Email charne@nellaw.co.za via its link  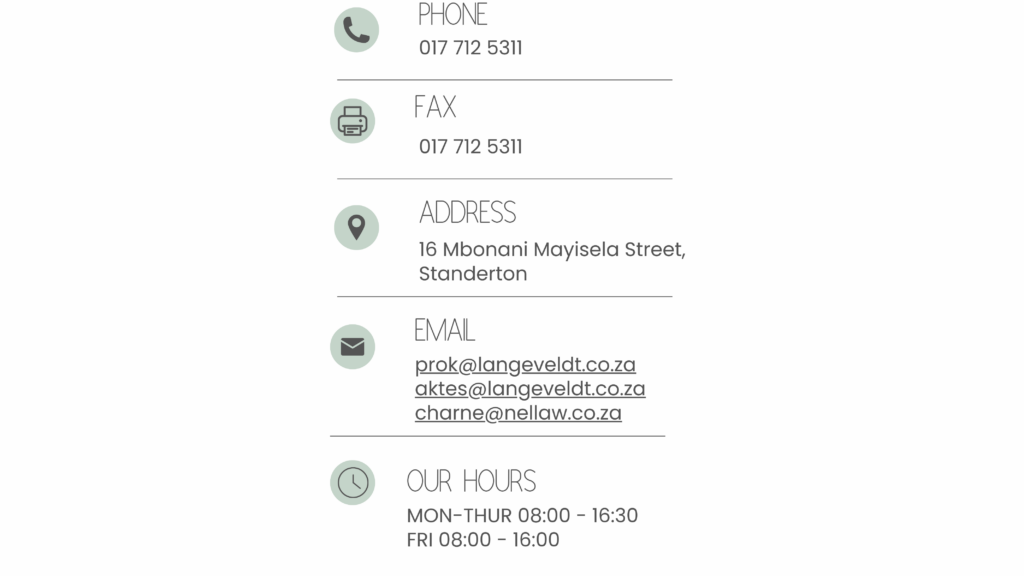(x=518, y=413)
